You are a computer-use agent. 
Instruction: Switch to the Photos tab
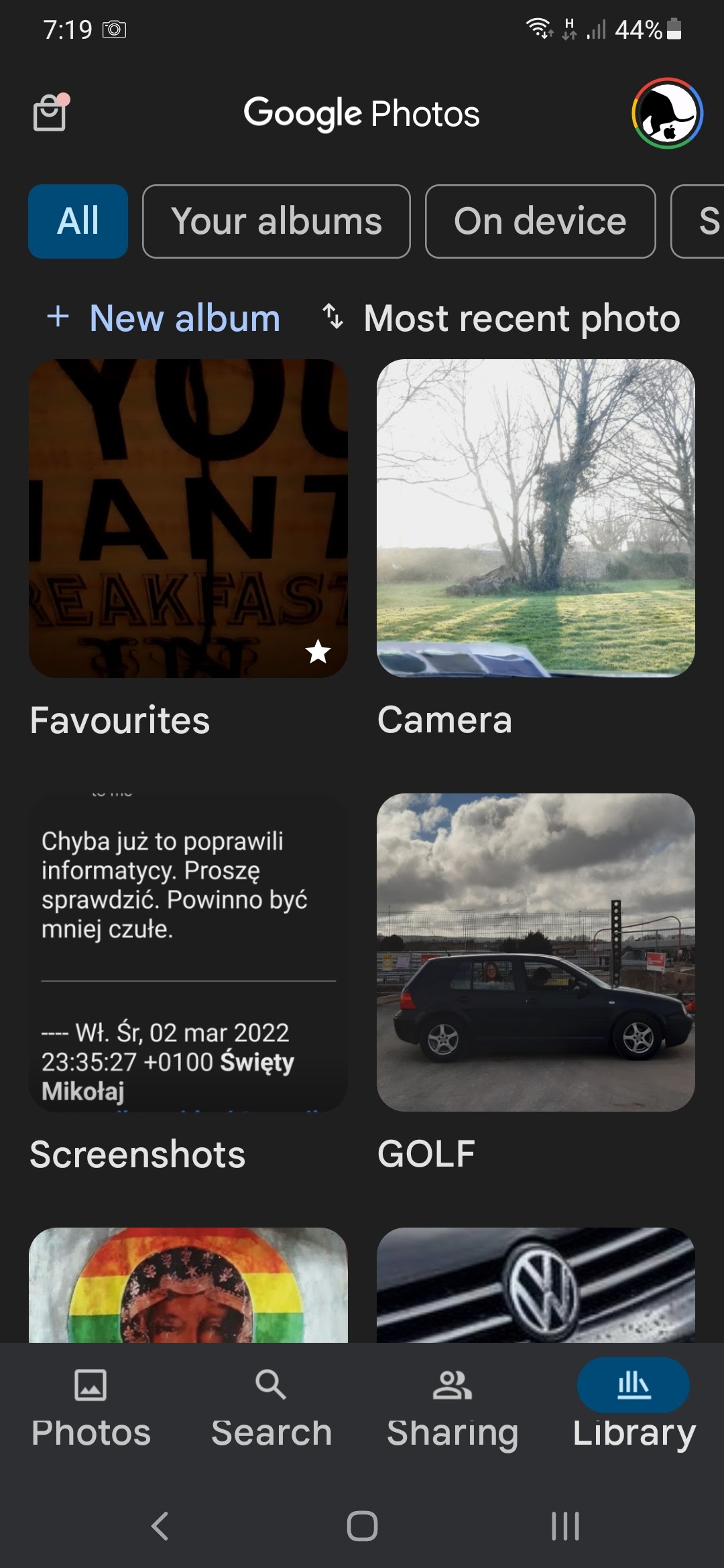[x=90, y=1407]
